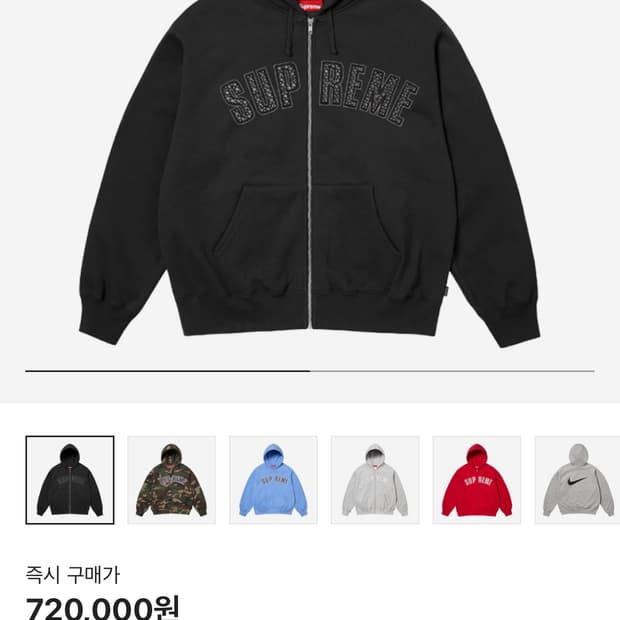Select the grey Nike swoosh hoodie thumbnail
This screenshot has height=620, width=620.
[578, 480]
